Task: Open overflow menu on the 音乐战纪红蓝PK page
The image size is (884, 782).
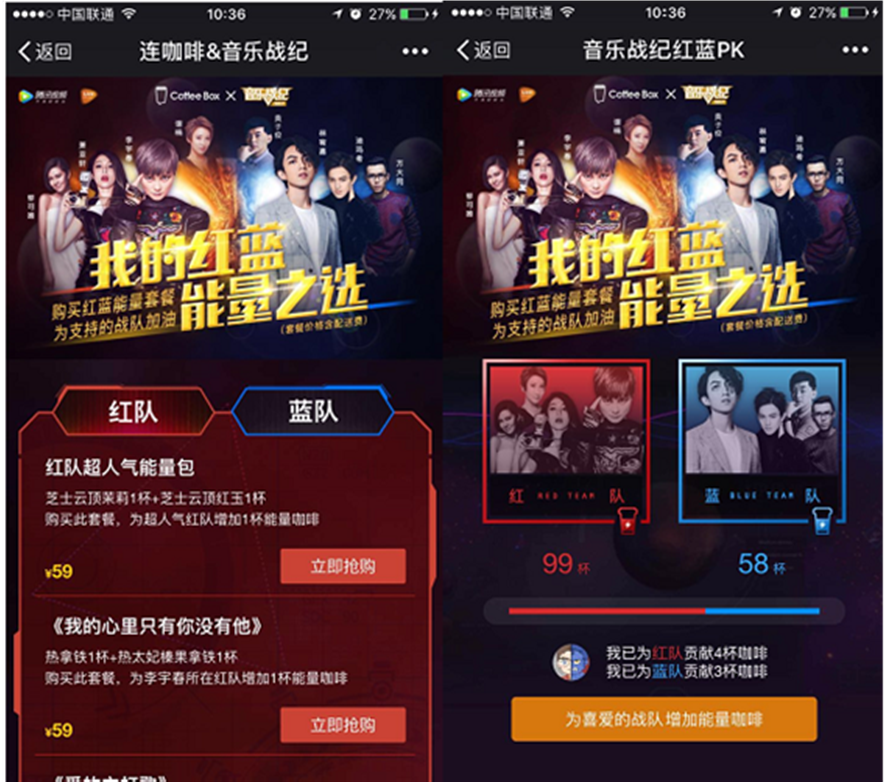Action: click(x=855, y=50)
